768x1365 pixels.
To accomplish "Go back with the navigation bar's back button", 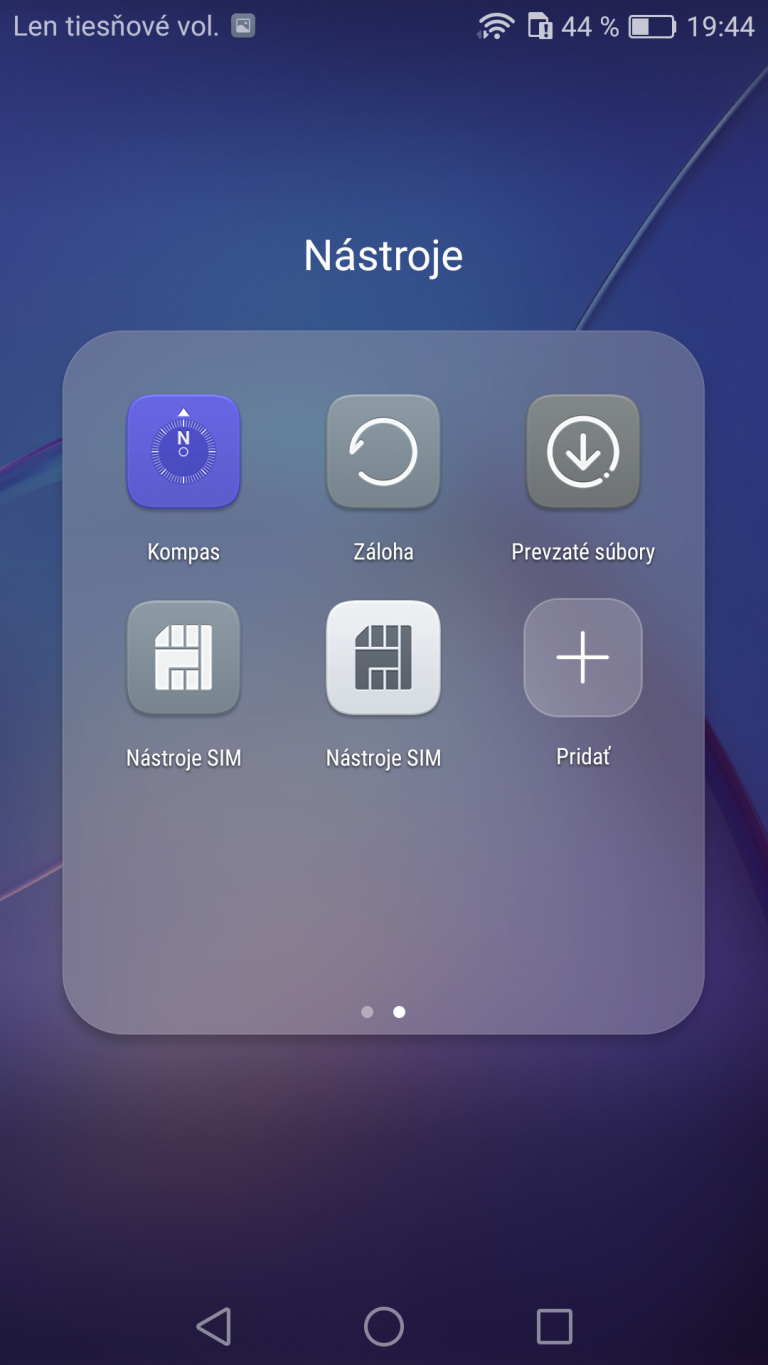I will [x=213, y=1326].
